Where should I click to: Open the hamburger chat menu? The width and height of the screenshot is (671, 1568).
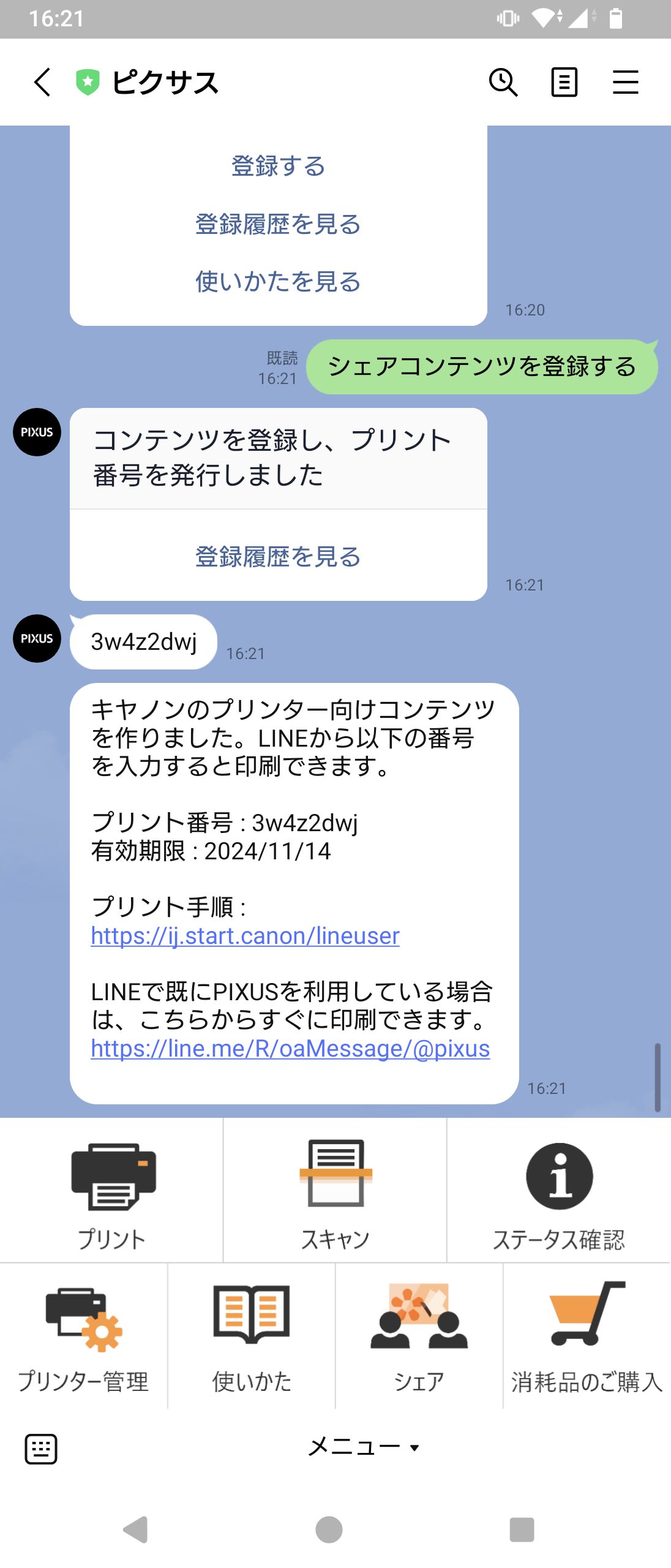click(x=625, y=82)
